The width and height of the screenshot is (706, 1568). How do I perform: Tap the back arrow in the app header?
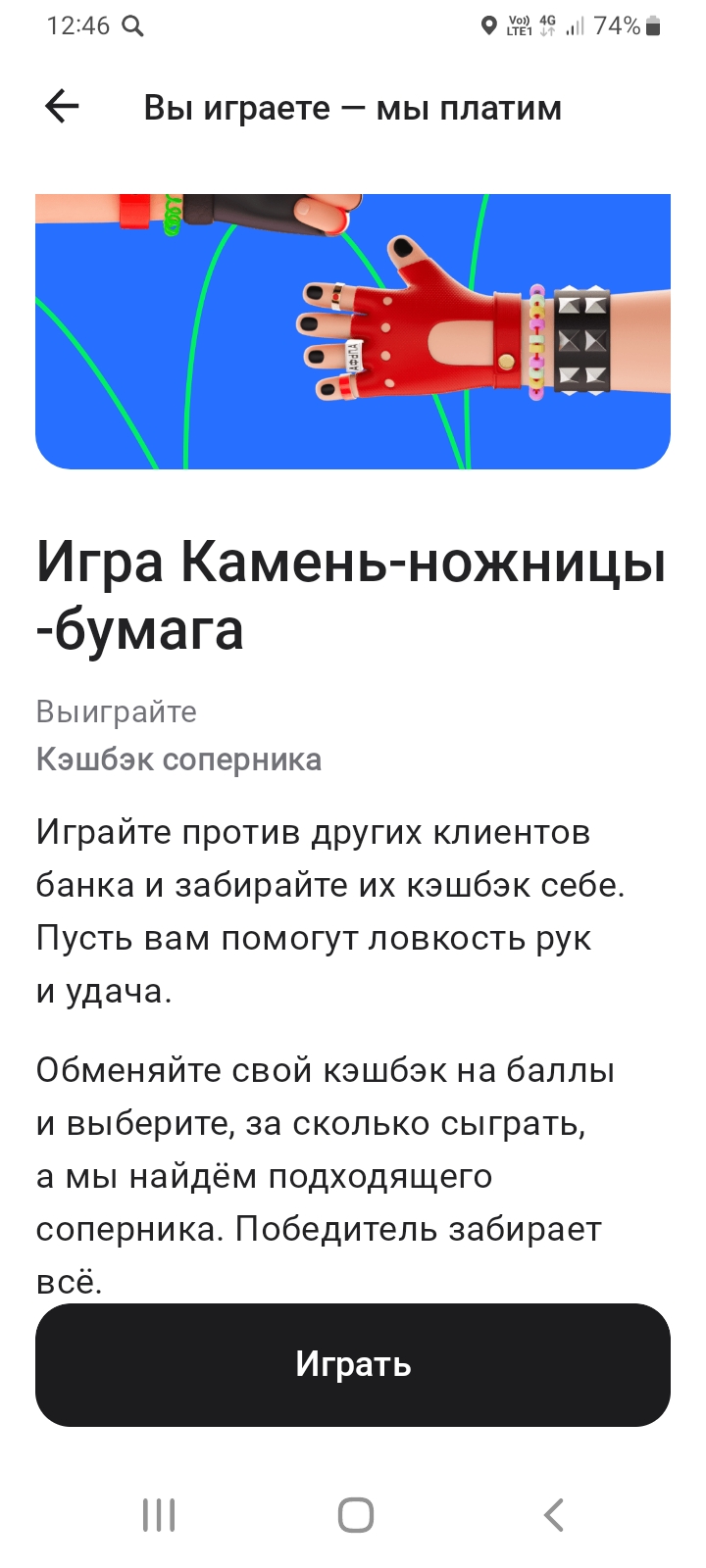point(61,107)
